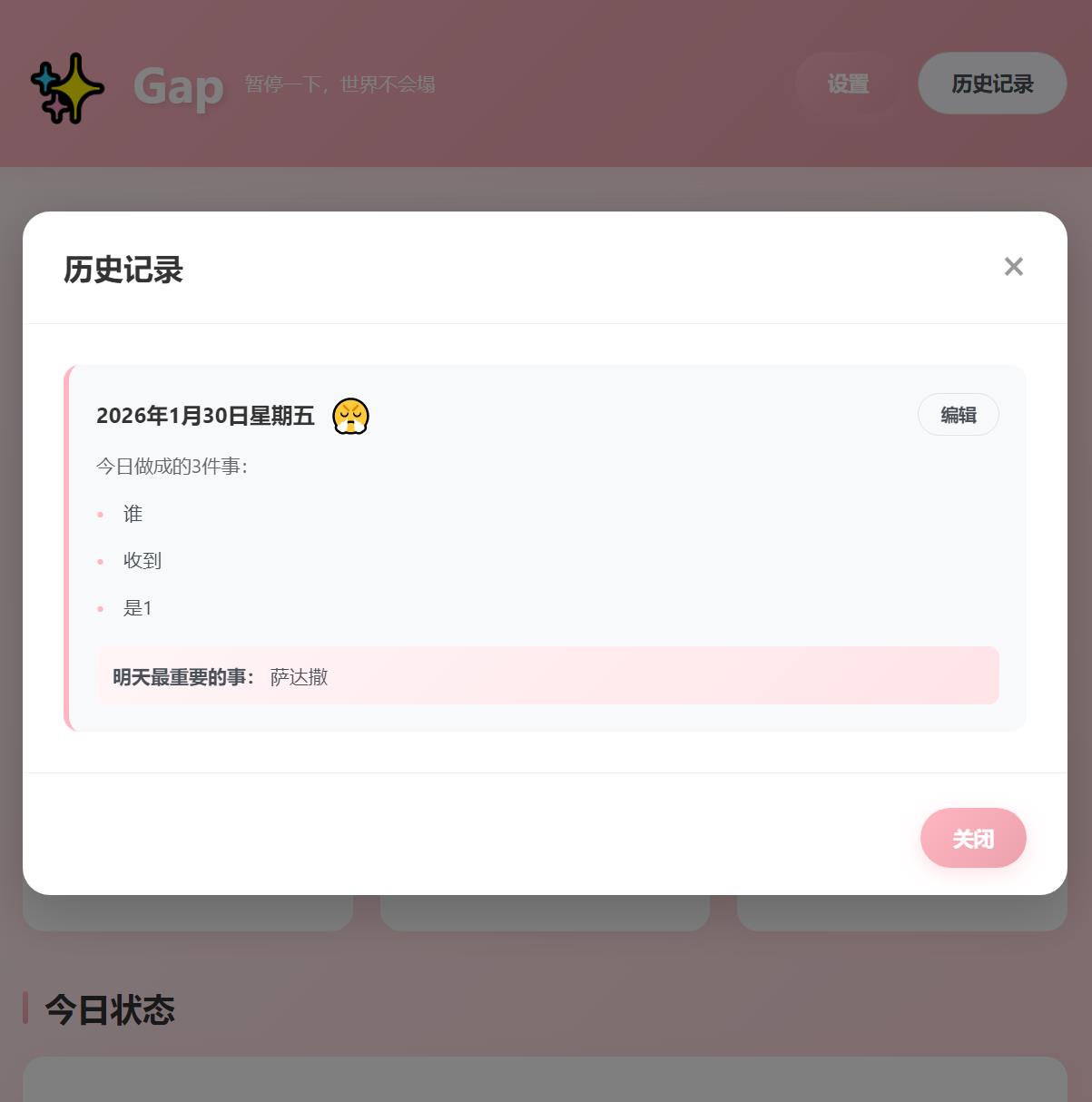Close the 历史记录 dialog with X
1092x1102 pixels.
pos(1013,266)
